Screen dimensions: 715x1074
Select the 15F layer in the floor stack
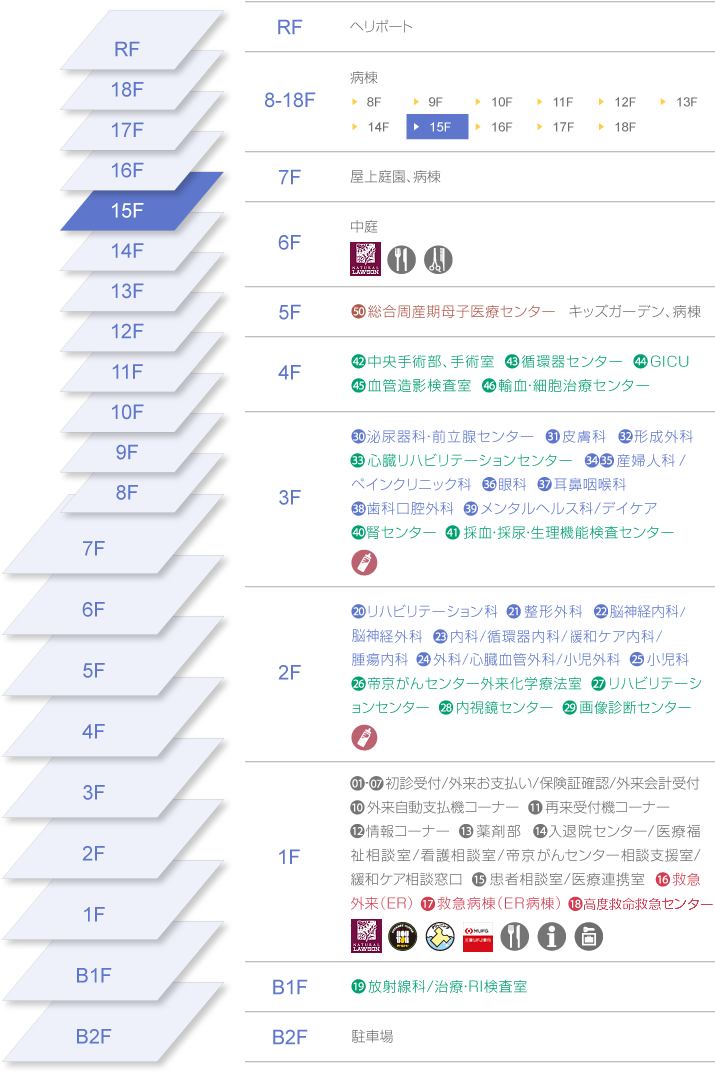click(127, 210)
